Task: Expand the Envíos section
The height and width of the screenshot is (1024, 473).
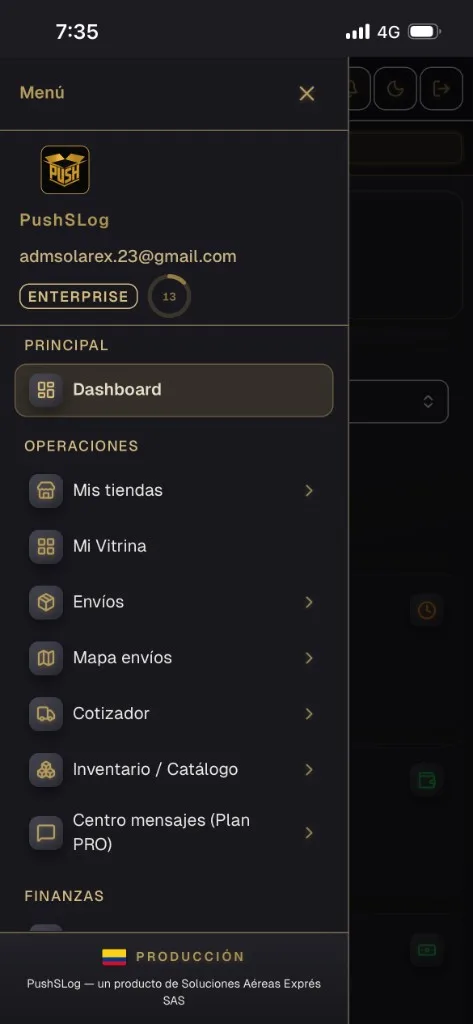Action: click(x=174, y=602)
